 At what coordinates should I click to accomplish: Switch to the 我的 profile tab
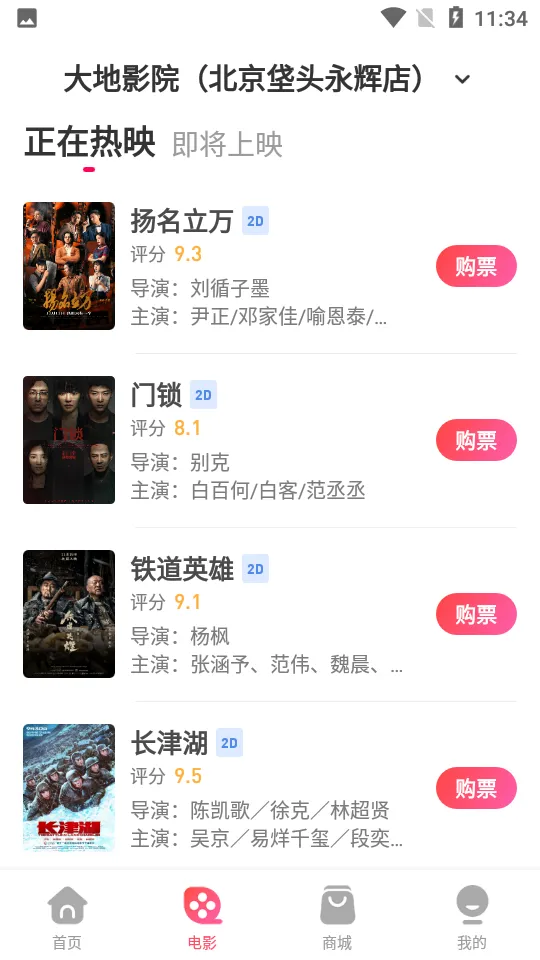472,917
